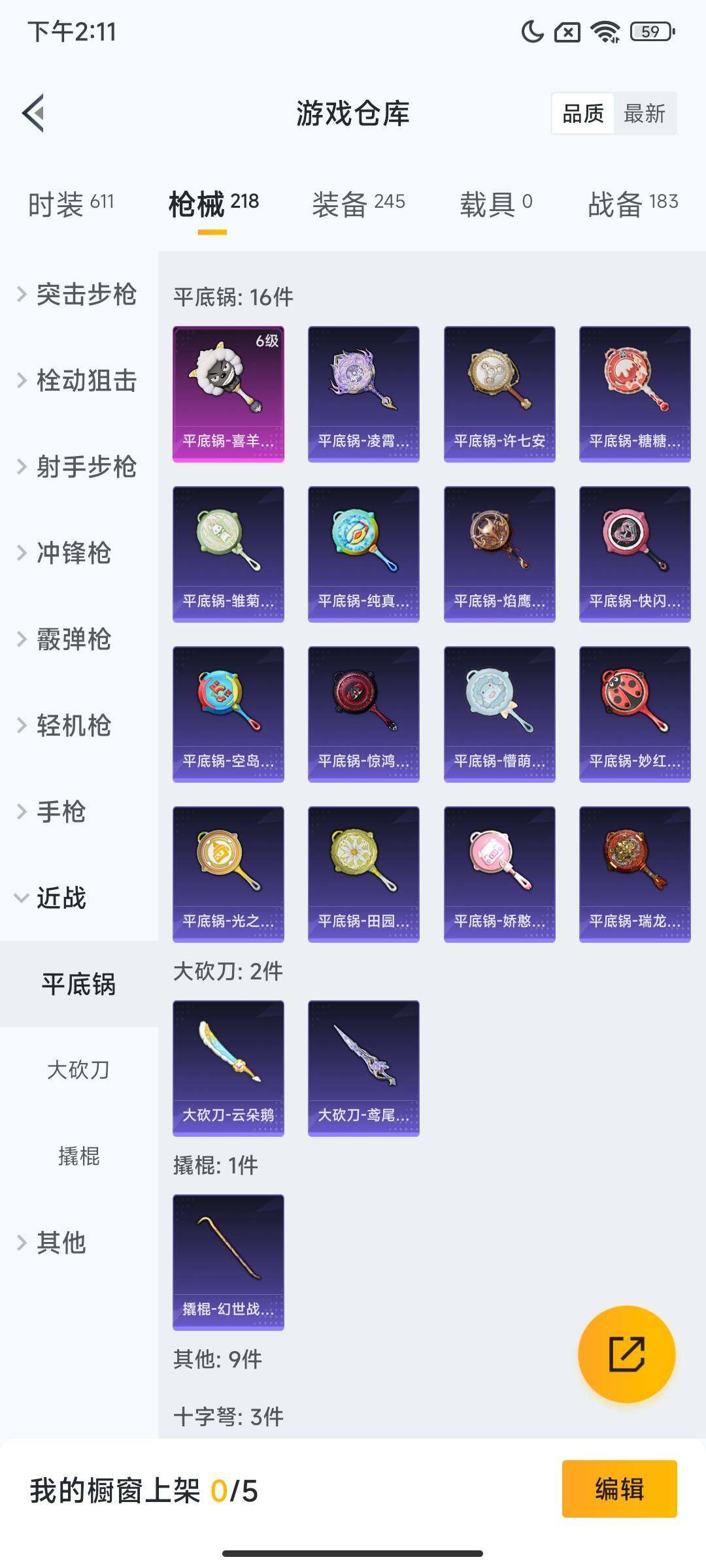Viewport: 706px width, 1568px height.
Task: Open the 平底锅-凌霄 pan item
Action: [x=363, y=392]
